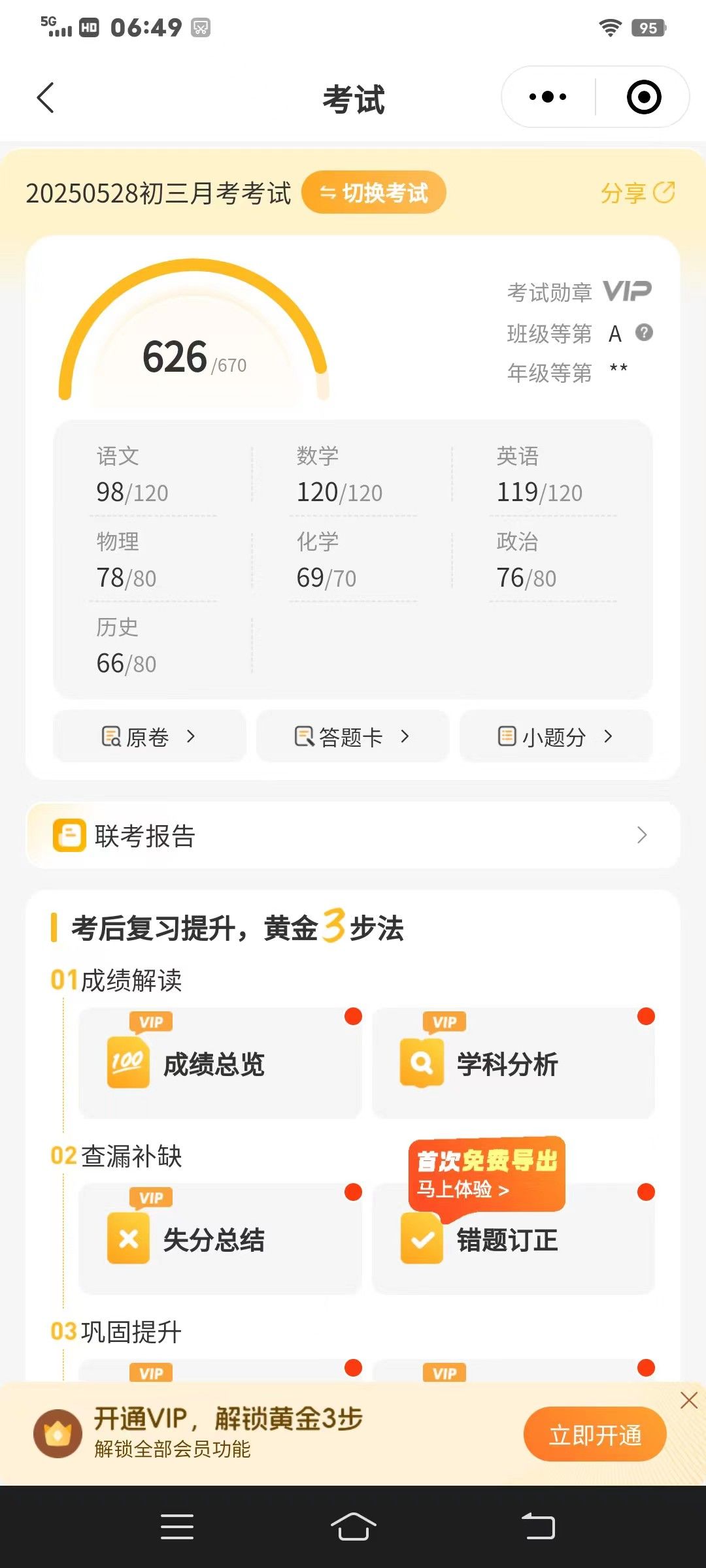Image resolution: width=706 pixels, height=1568 pixels.
Task: Share the exam results via 分享
Action: [637, 193]
